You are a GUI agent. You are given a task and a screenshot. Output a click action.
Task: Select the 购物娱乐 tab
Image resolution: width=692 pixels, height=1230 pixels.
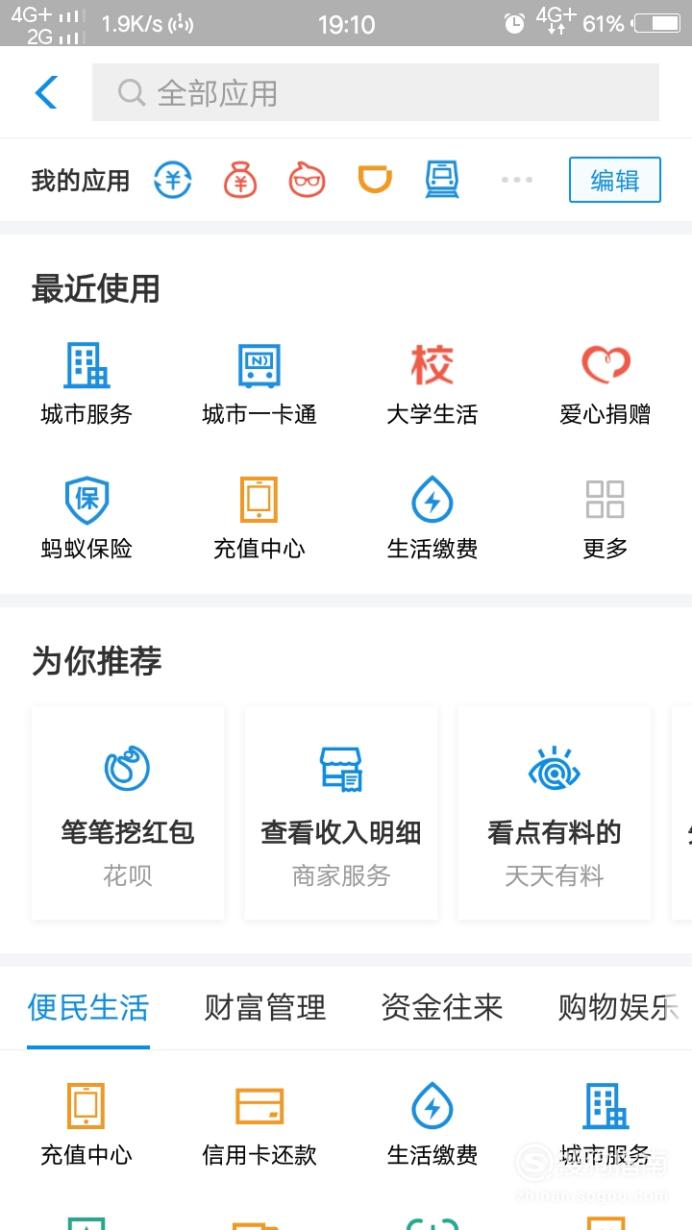[620, 1007]
